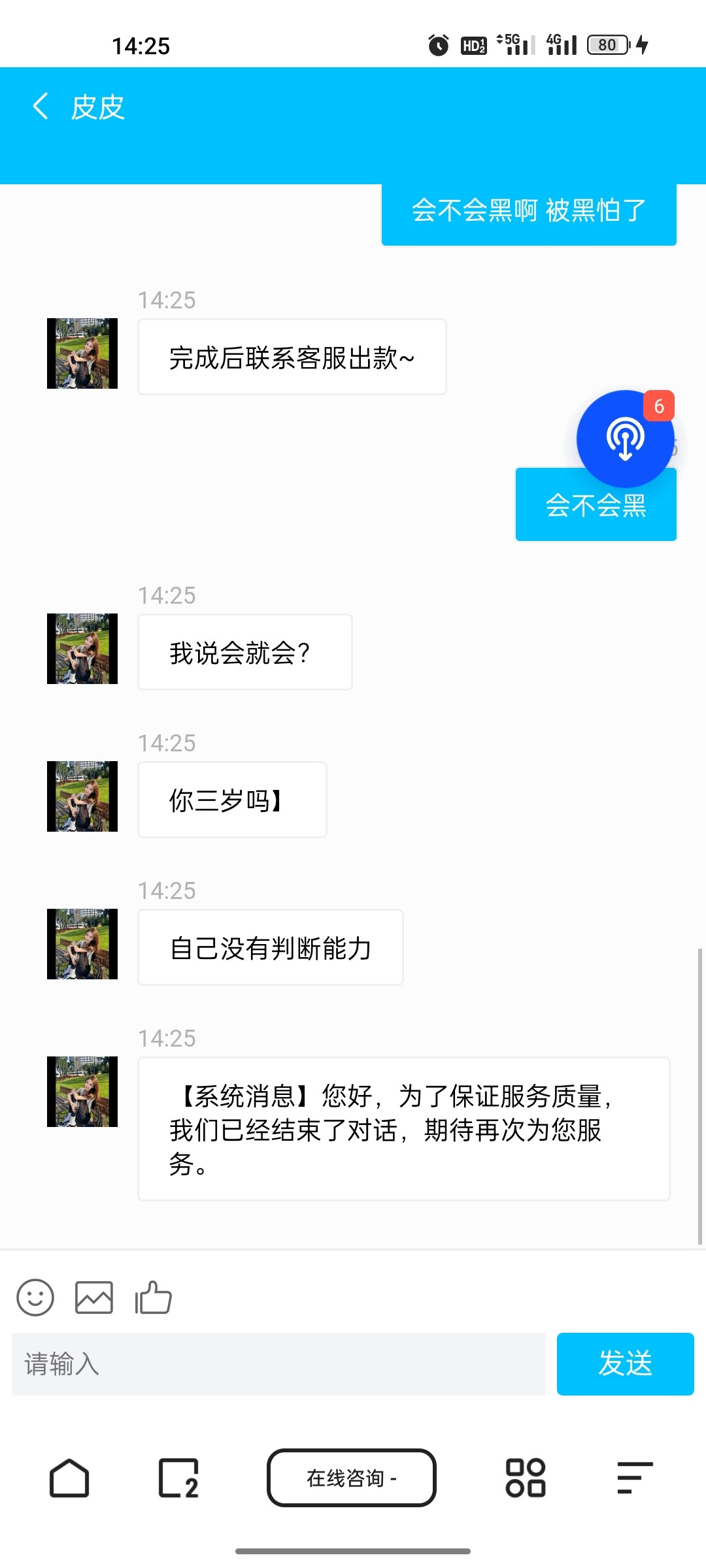Go back using the chevron beside 皮皮
The image size is (706, 1568).
(x=41, y=106)
